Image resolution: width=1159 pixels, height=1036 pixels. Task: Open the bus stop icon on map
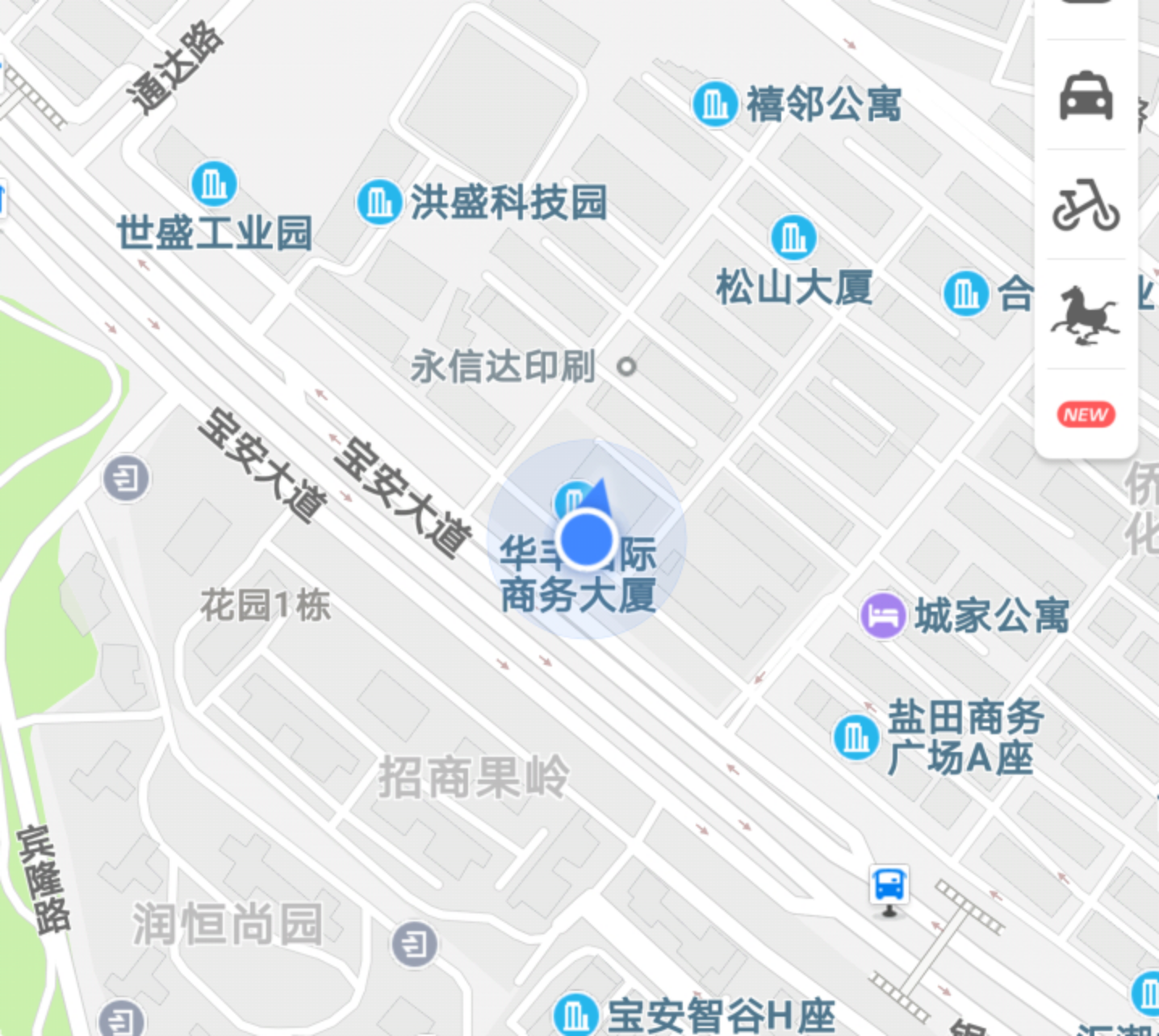click(x=889, y=887)
